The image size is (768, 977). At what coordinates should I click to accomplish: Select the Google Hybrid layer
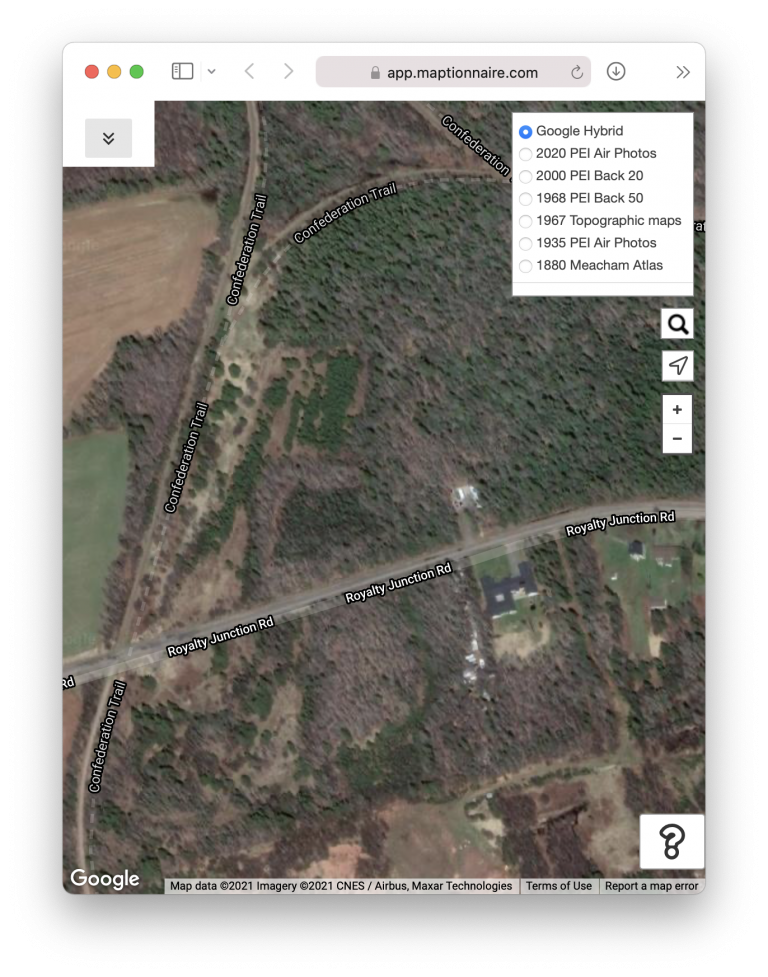point(526,132)
